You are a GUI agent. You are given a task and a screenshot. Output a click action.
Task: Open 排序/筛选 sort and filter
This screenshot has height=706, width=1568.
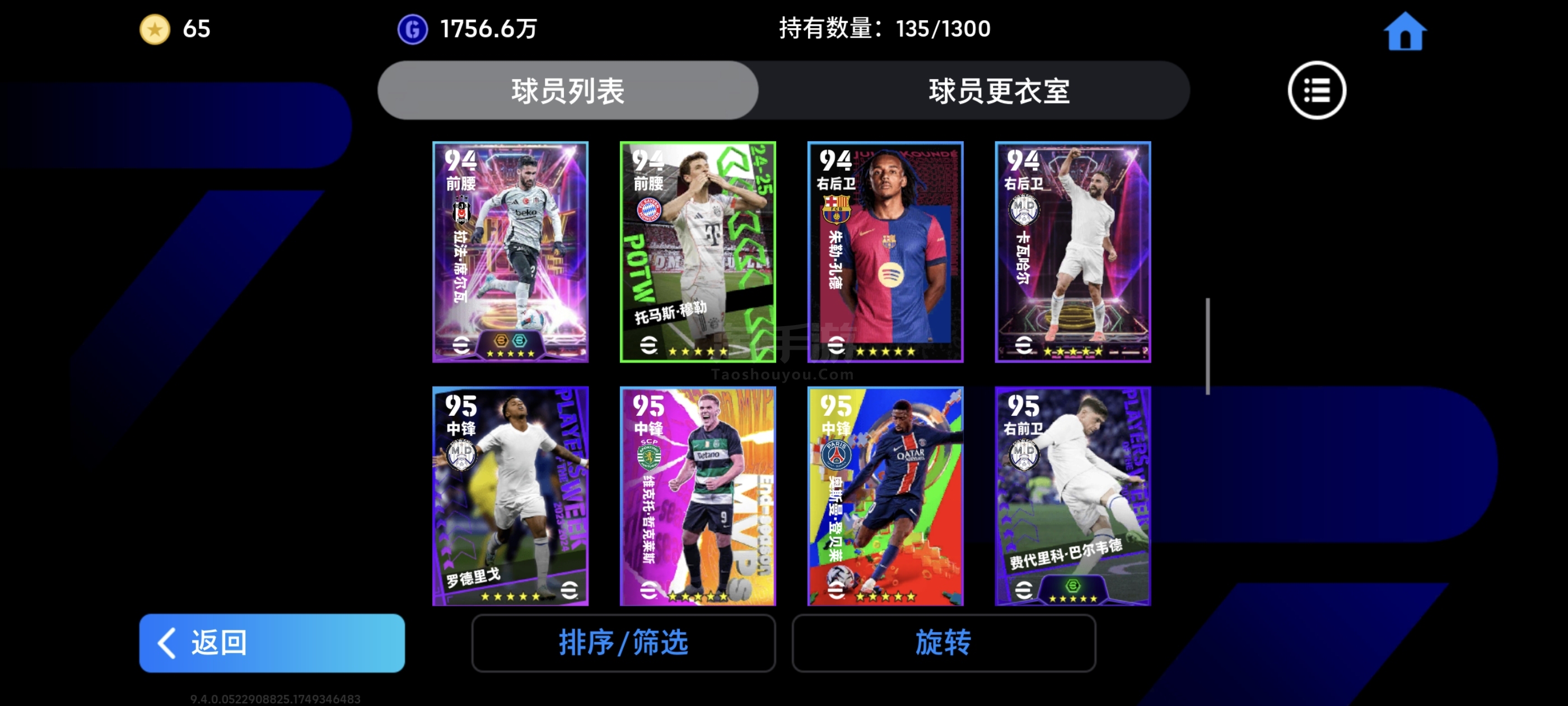coord(623,643)
